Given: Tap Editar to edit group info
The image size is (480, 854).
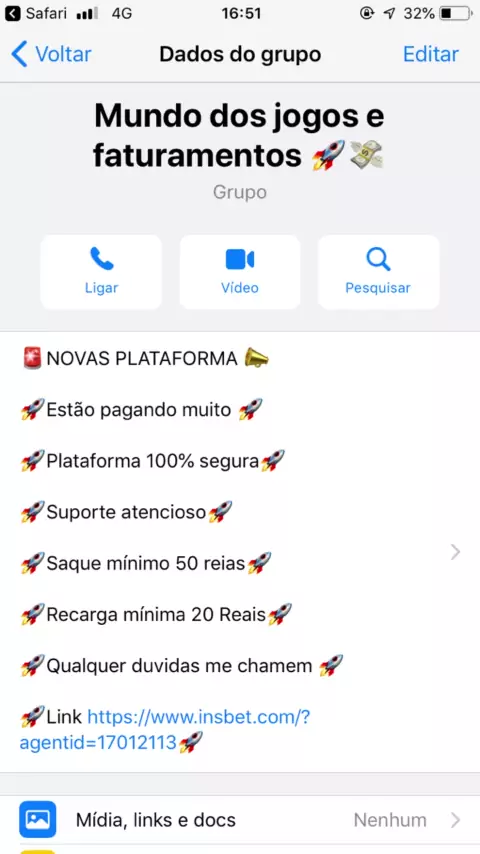Looking at the screenshot, I should (x=430, y=54).
